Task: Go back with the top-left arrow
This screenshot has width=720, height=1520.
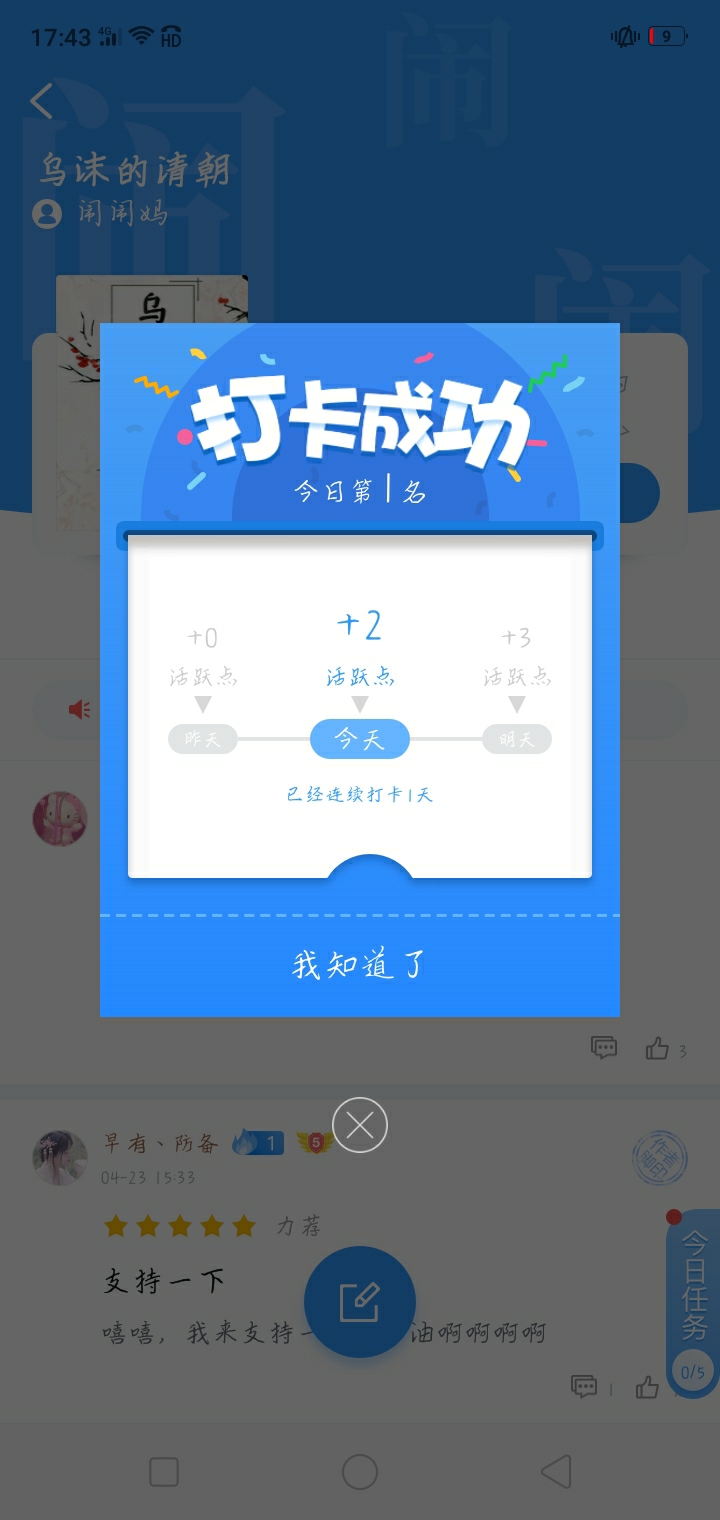Action: tap(42, 101)
